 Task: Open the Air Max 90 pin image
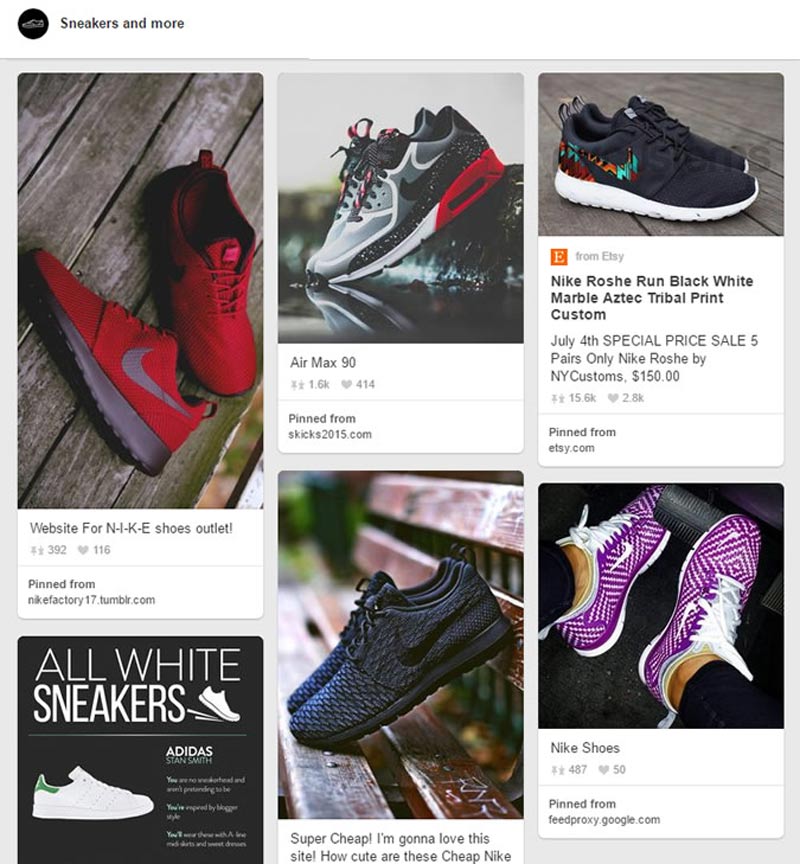click(x=400, y=207)
